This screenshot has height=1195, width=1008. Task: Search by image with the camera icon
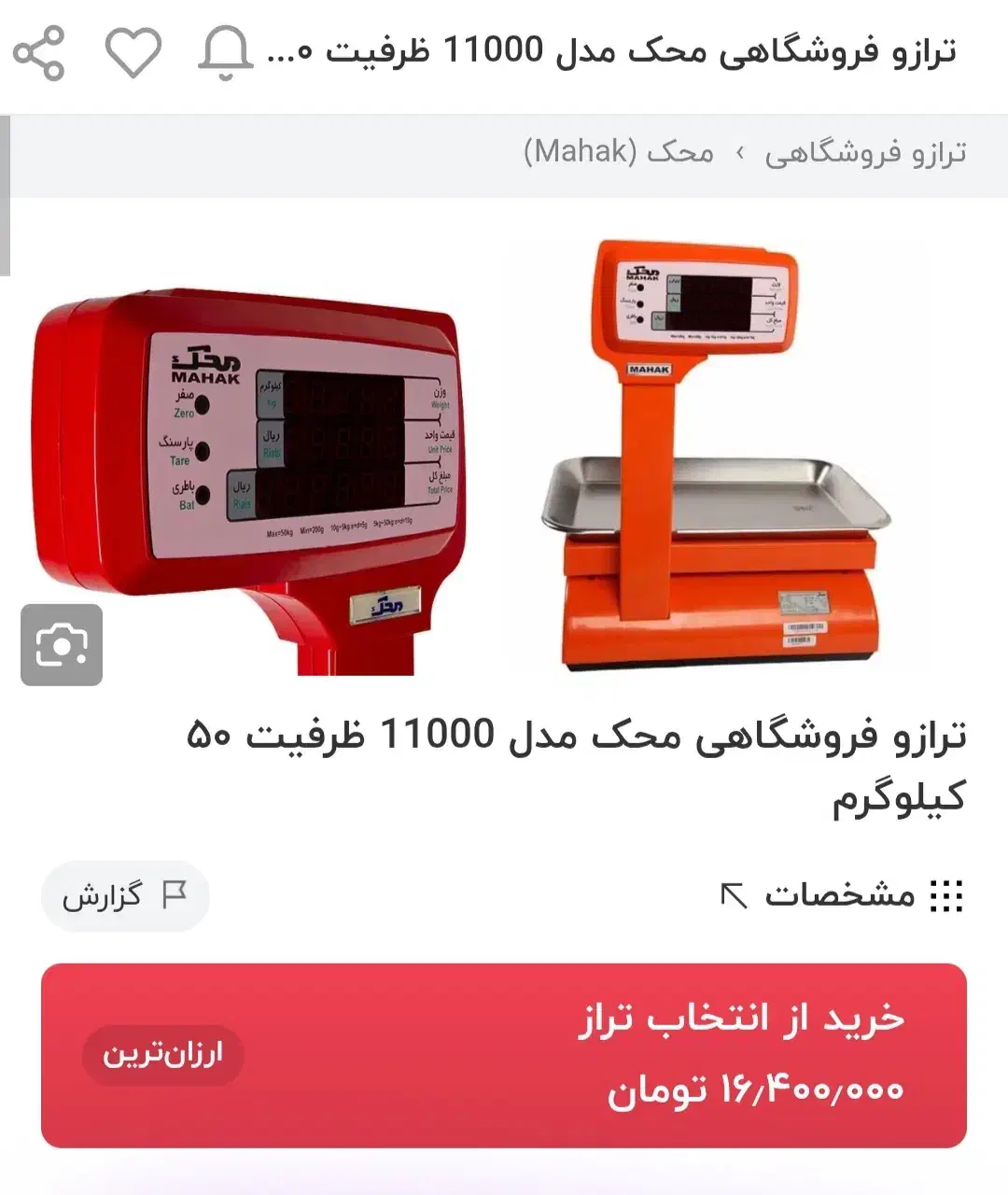[x=62, y=645]
